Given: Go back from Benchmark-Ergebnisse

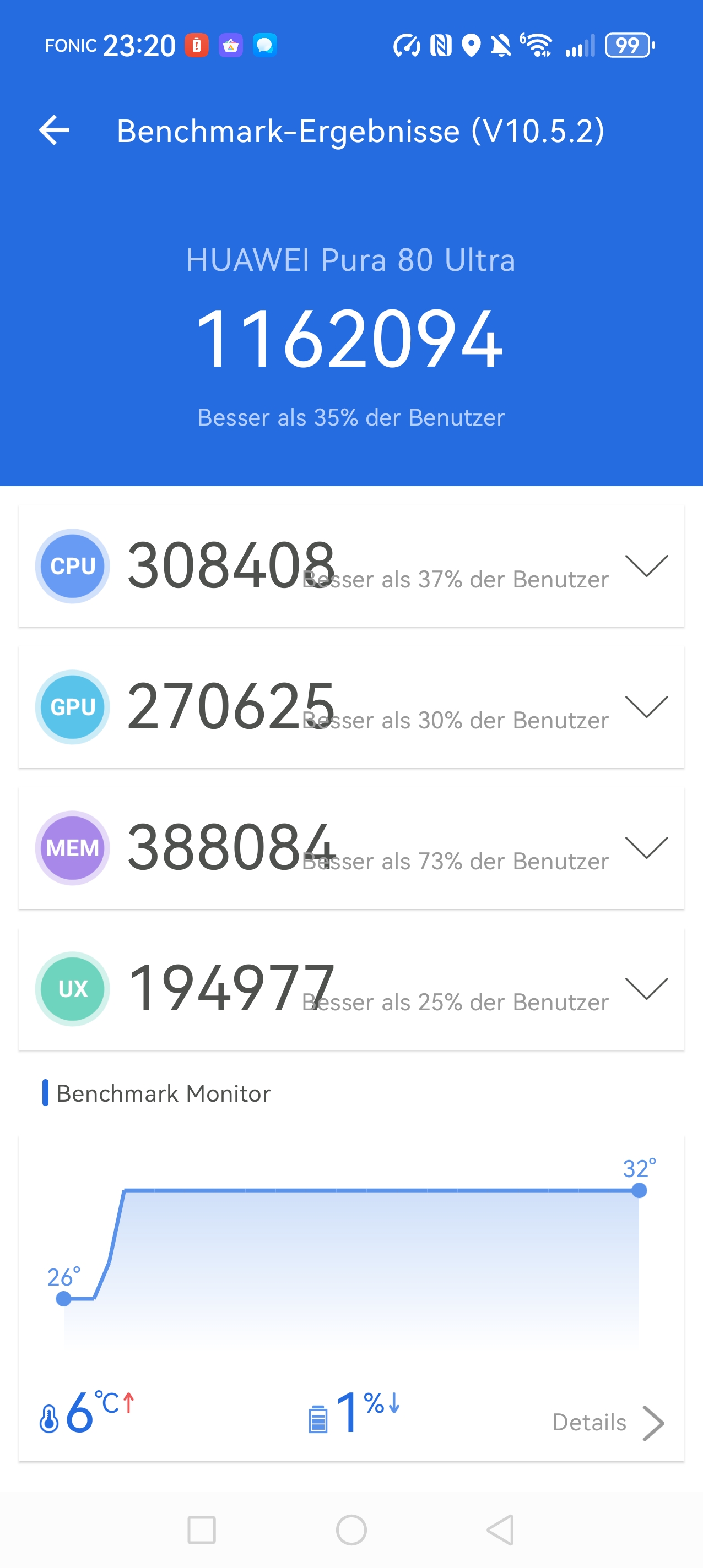Looking at the screenshot, I should click(54, 130).
